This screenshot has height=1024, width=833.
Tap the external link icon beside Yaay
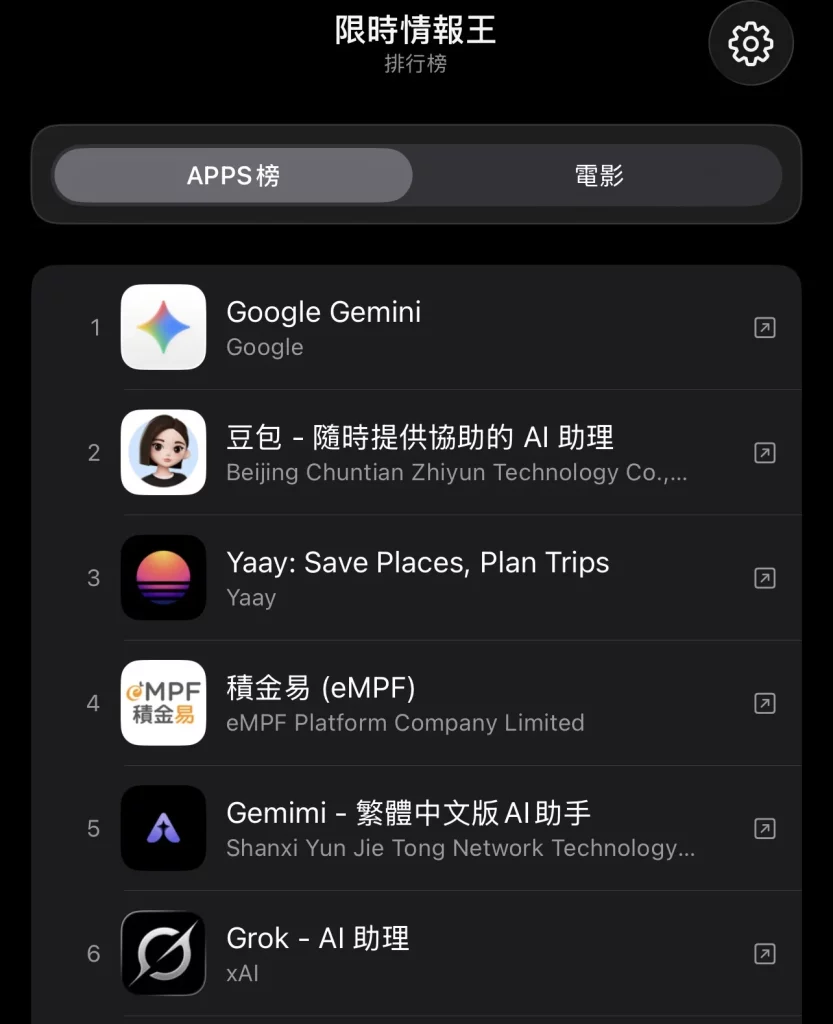pos(764,578)
